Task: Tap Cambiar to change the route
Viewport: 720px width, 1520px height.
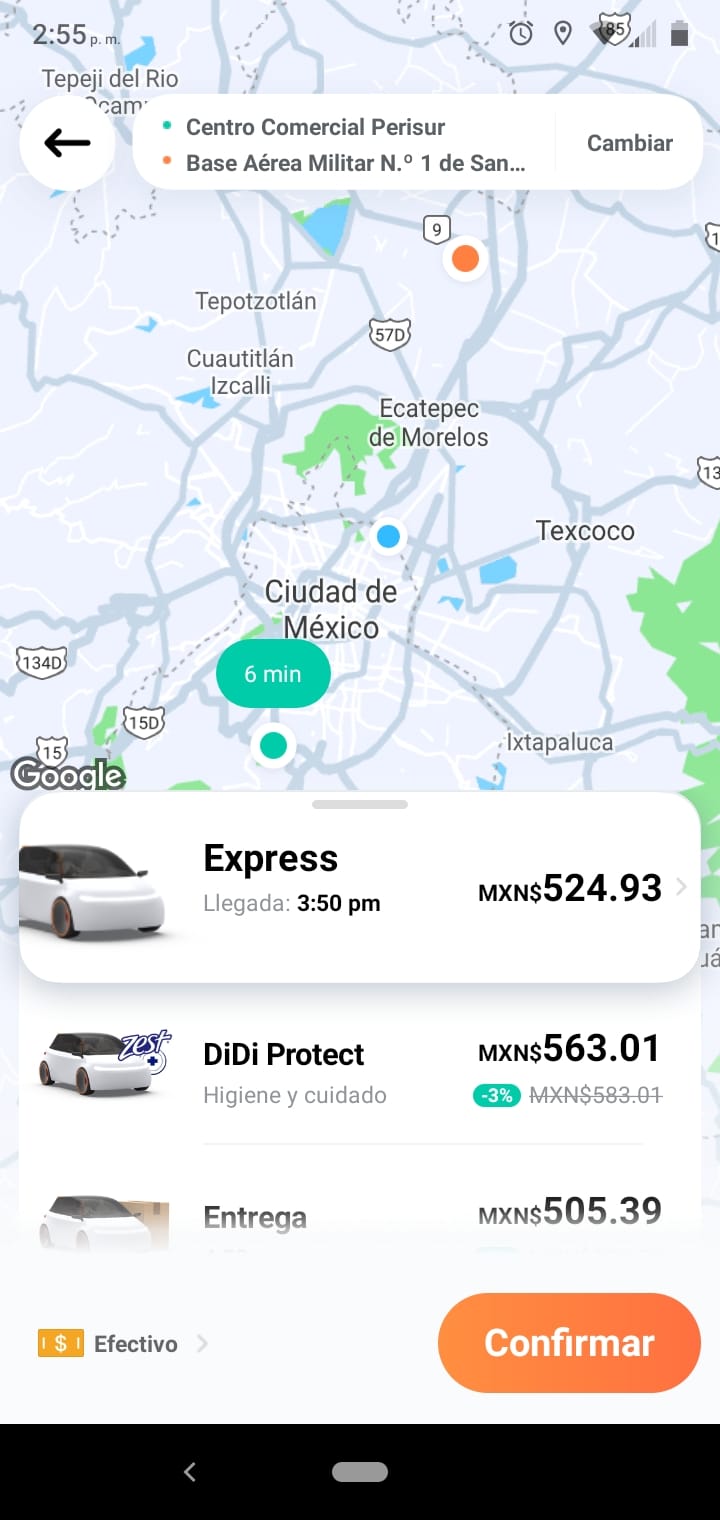Action: 629,143
